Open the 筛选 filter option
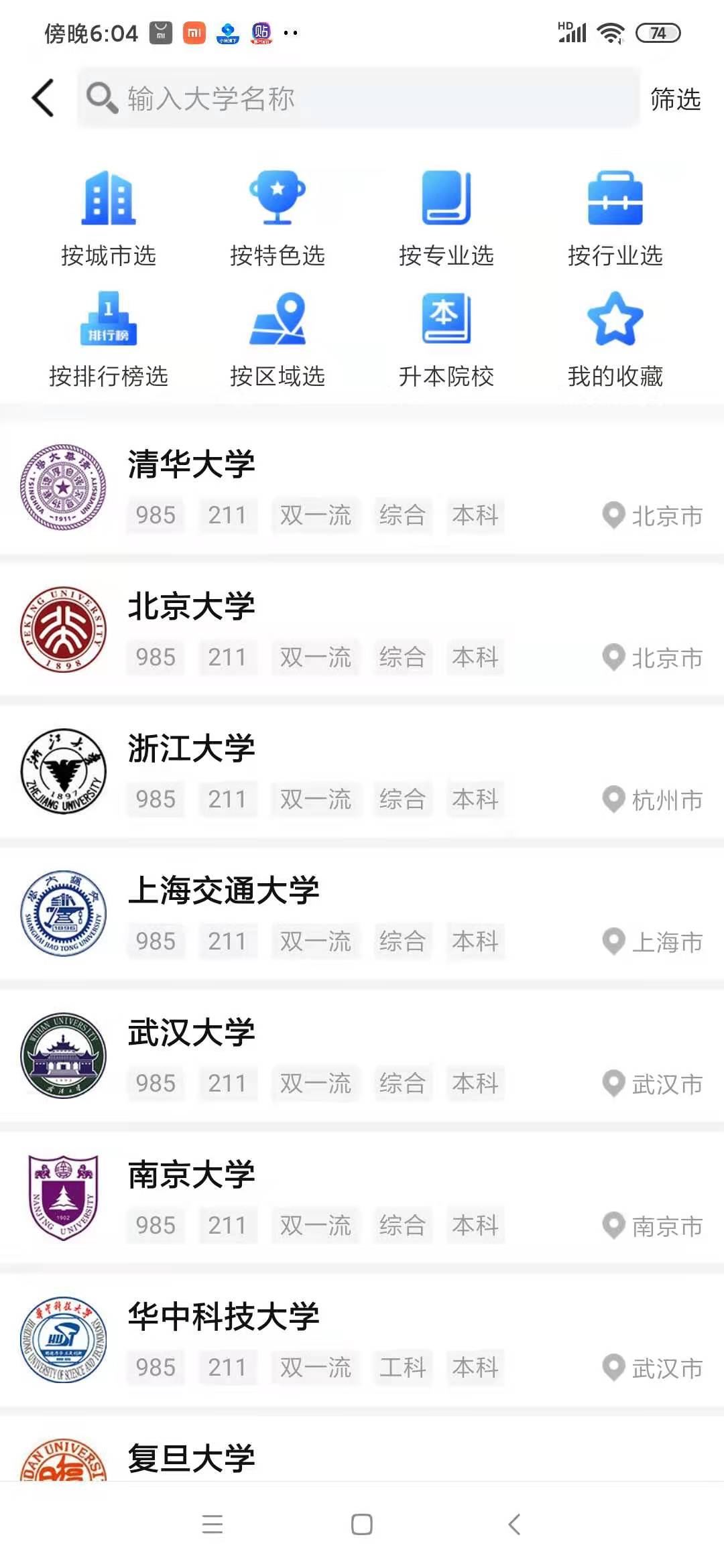724x1568 pixels. tap(674, 99)
